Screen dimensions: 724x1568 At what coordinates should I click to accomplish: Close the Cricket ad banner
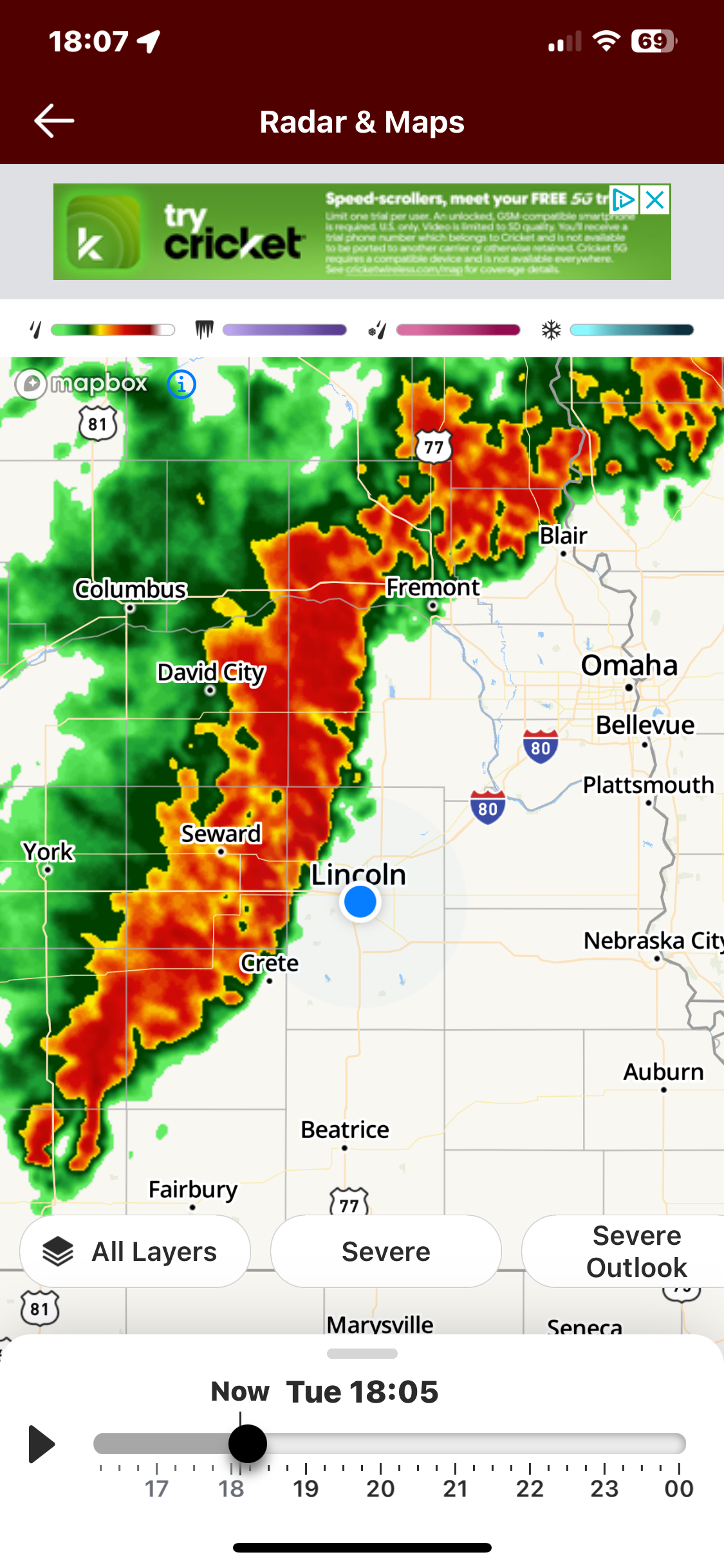point(655,200)
